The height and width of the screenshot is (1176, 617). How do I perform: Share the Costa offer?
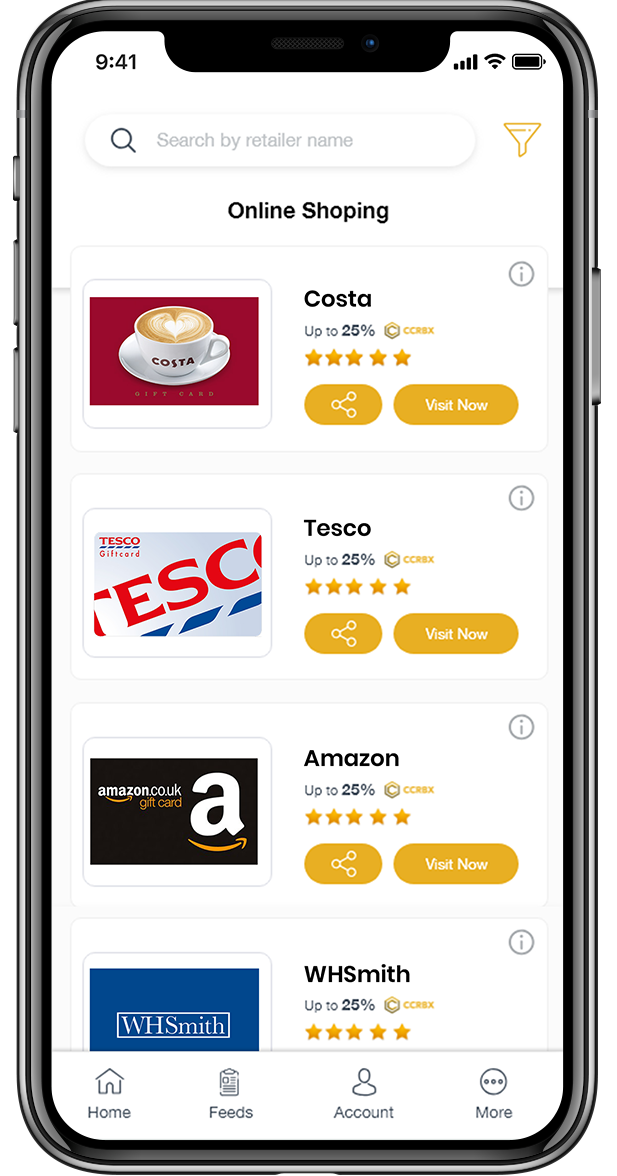343,405
